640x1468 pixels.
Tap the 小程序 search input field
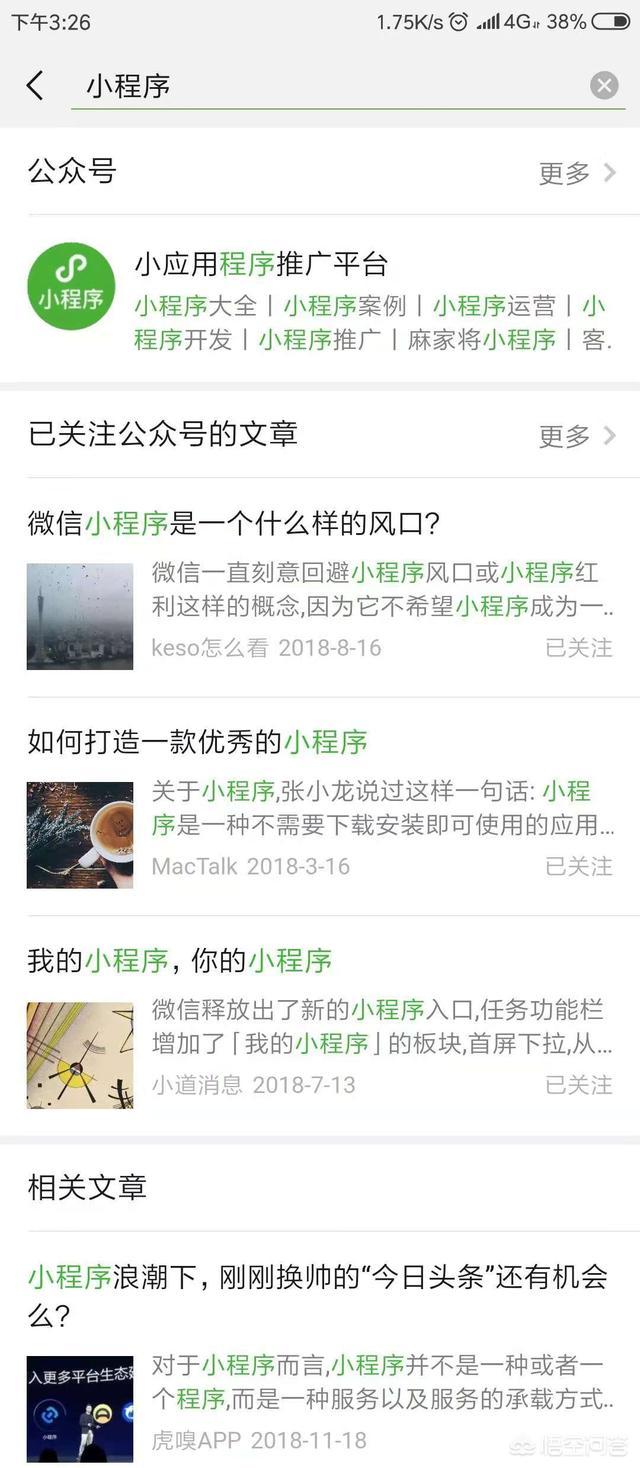[x=330, y=86]
